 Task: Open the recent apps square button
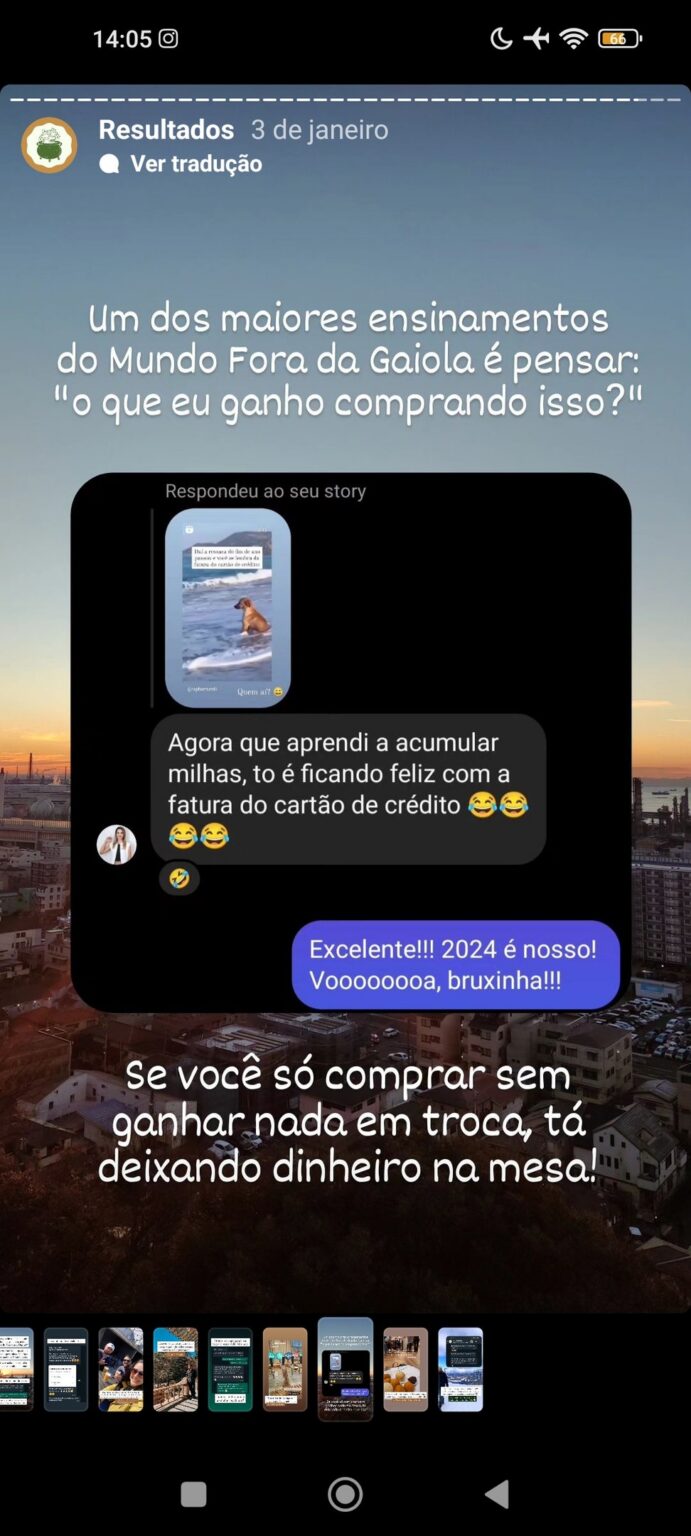(193, 1494)
